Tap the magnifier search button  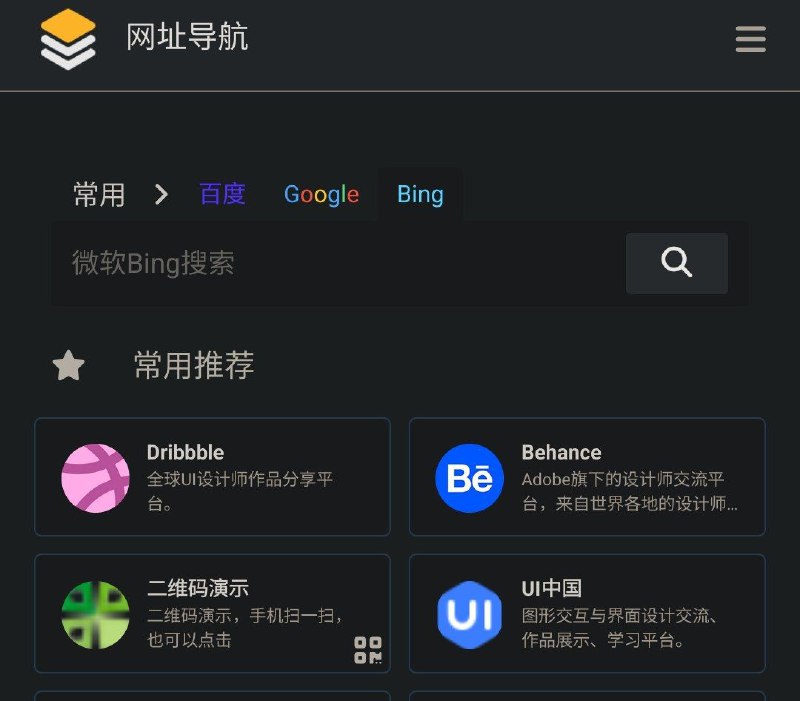[x=677, y=263]
